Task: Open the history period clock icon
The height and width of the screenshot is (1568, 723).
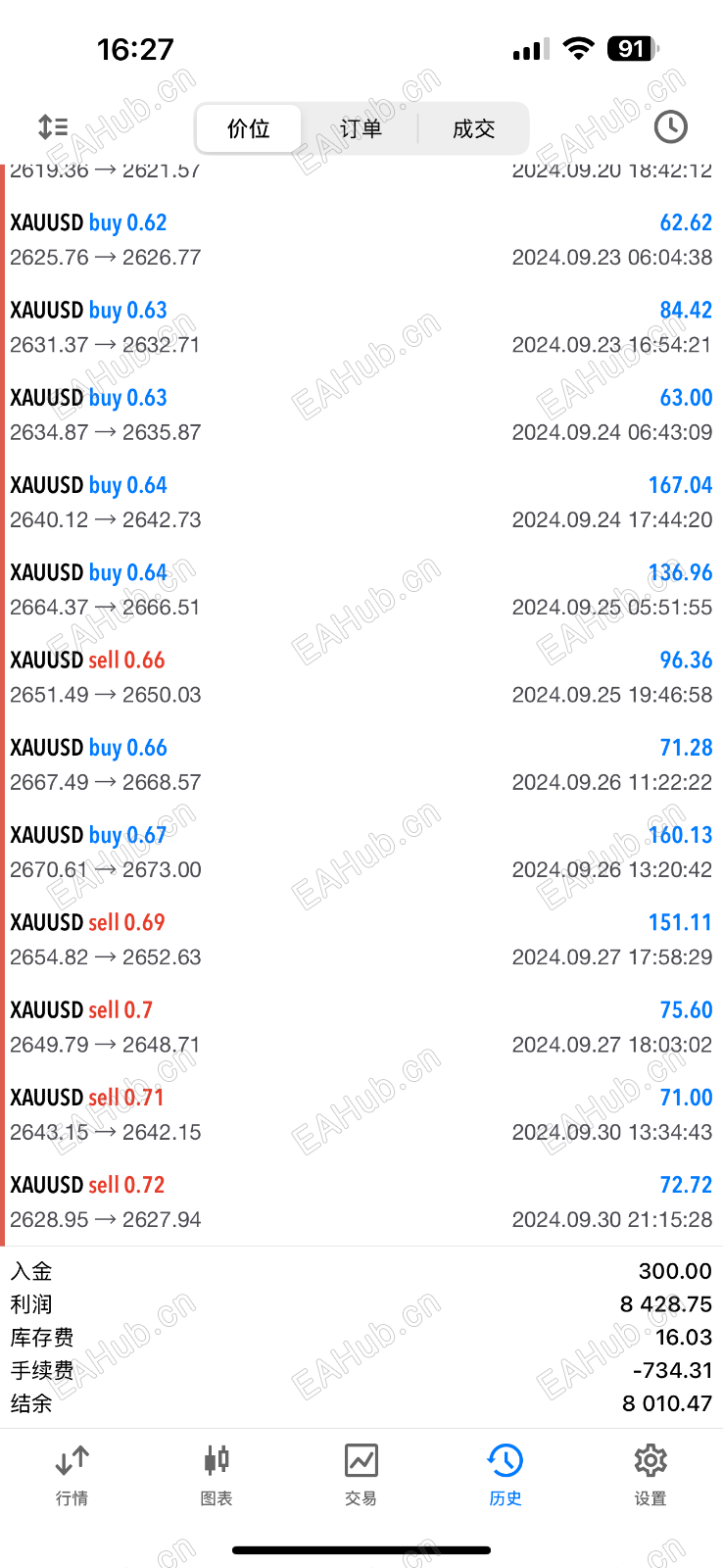Action: point(670,126)
